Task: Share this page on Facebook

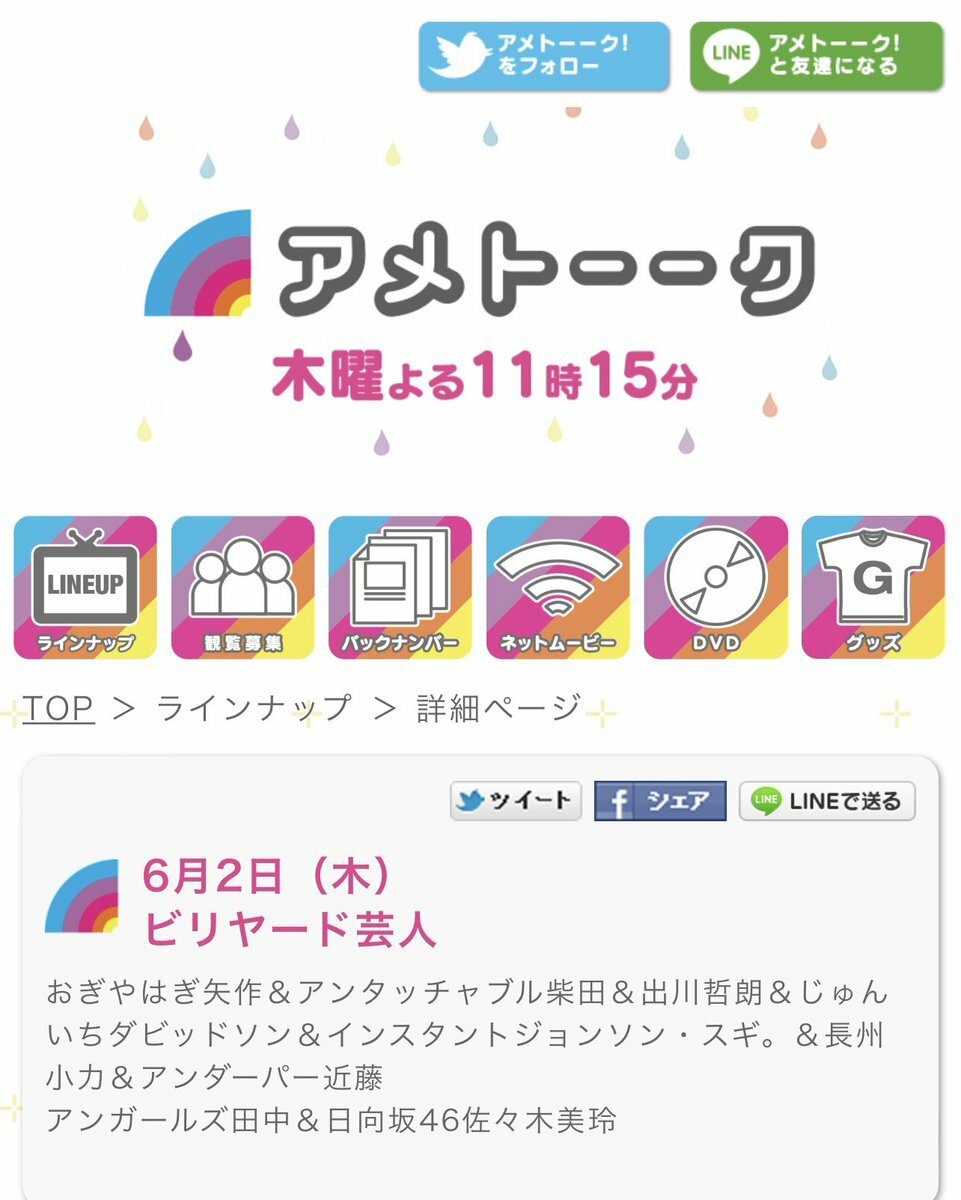Action: (660, 801)
